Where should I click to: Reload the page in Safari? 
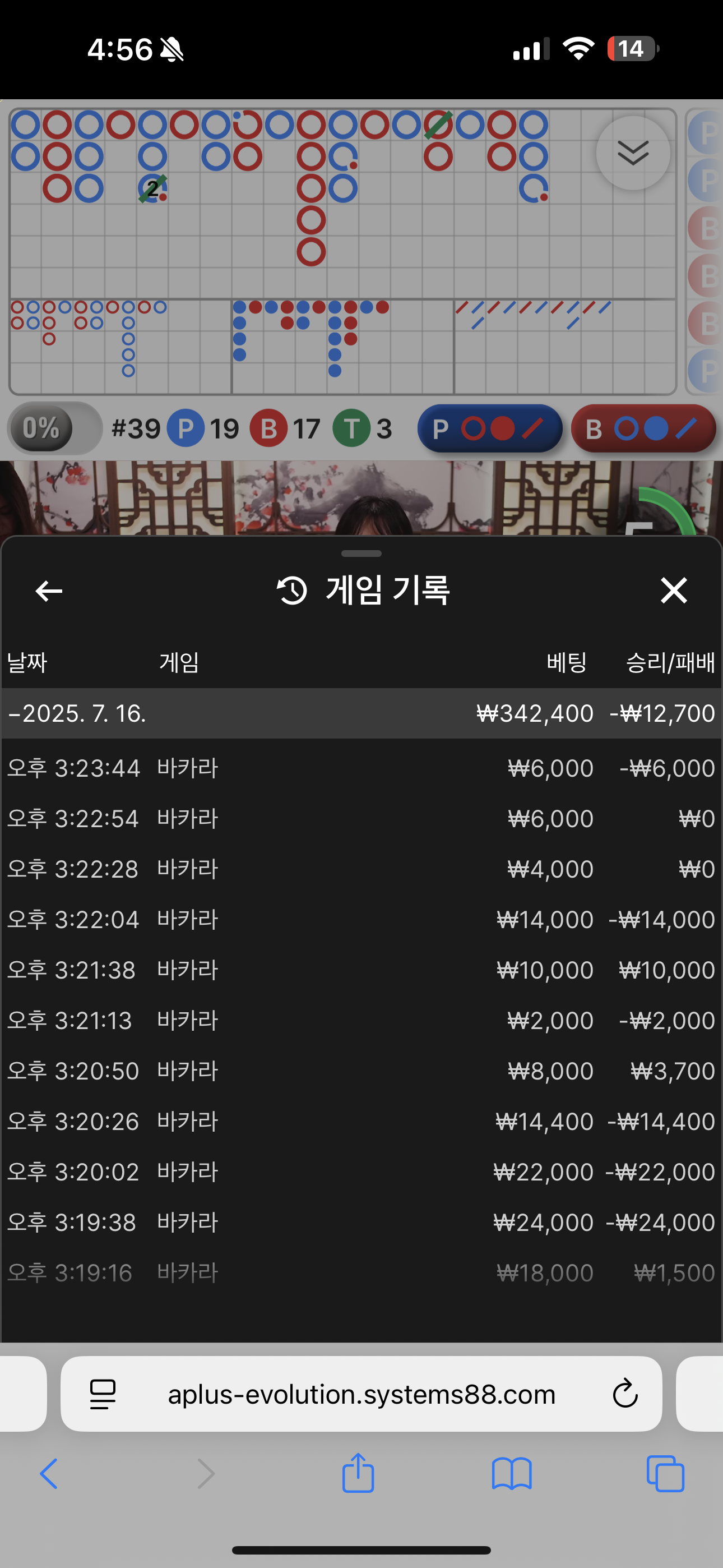pyautogui.click(x=624, y=1394)
